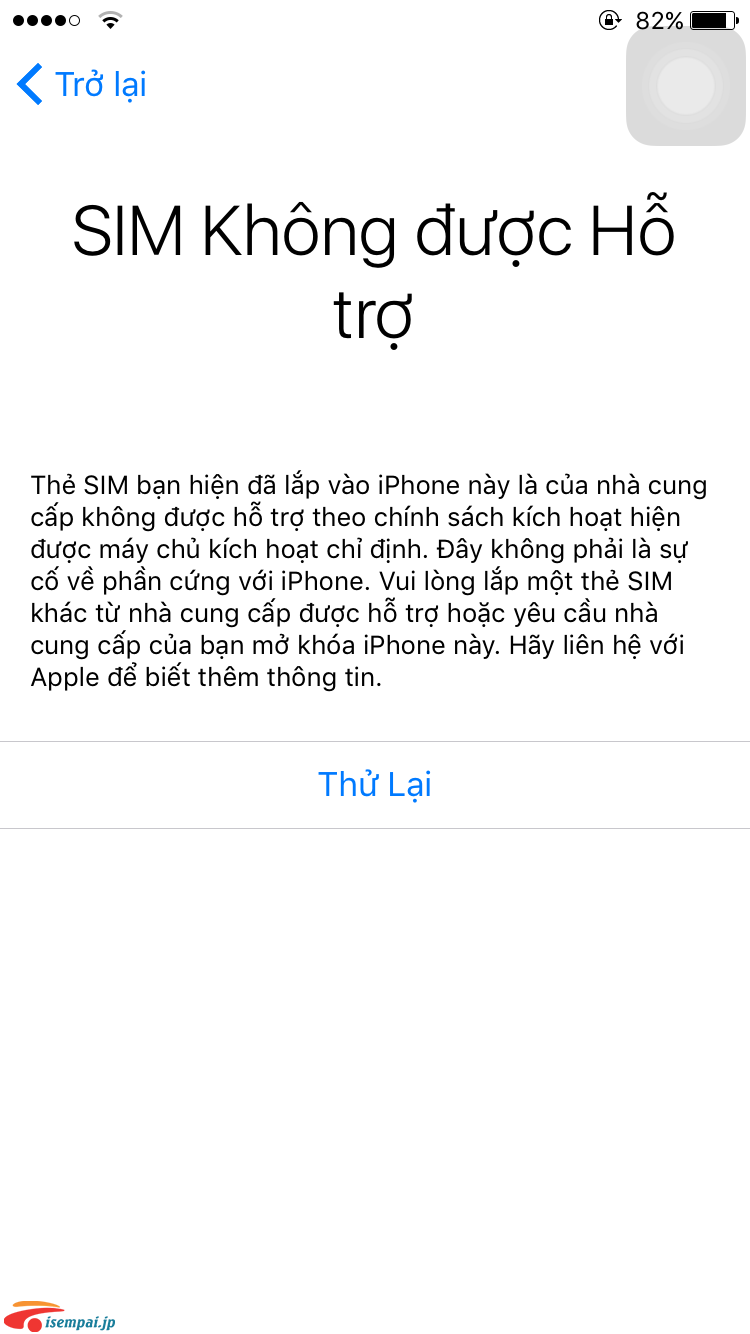Go back with Trở lại
Image resolution: width=750 pixels, height=1334 pixels.
[82, 85]
